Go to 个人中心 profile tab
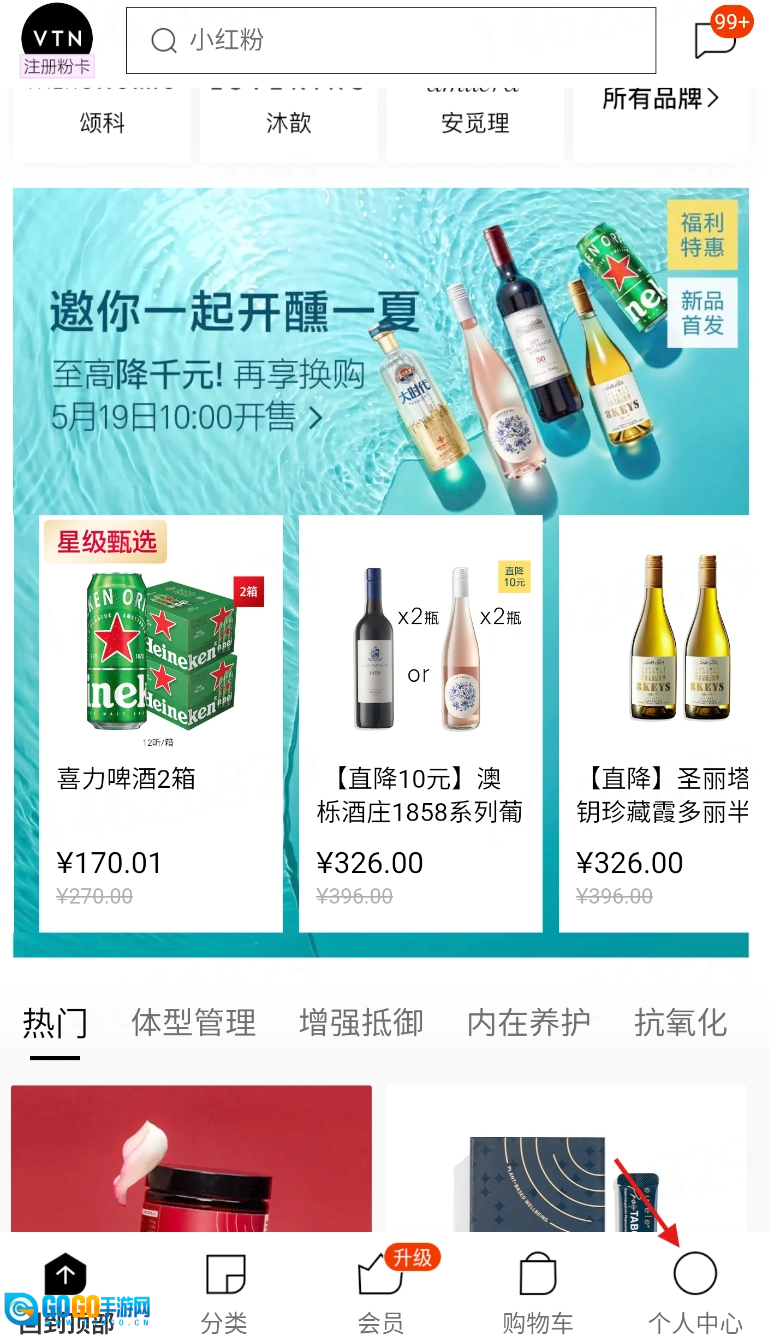Viewport: 769px width, 1336px height. tap(695, 1292)
